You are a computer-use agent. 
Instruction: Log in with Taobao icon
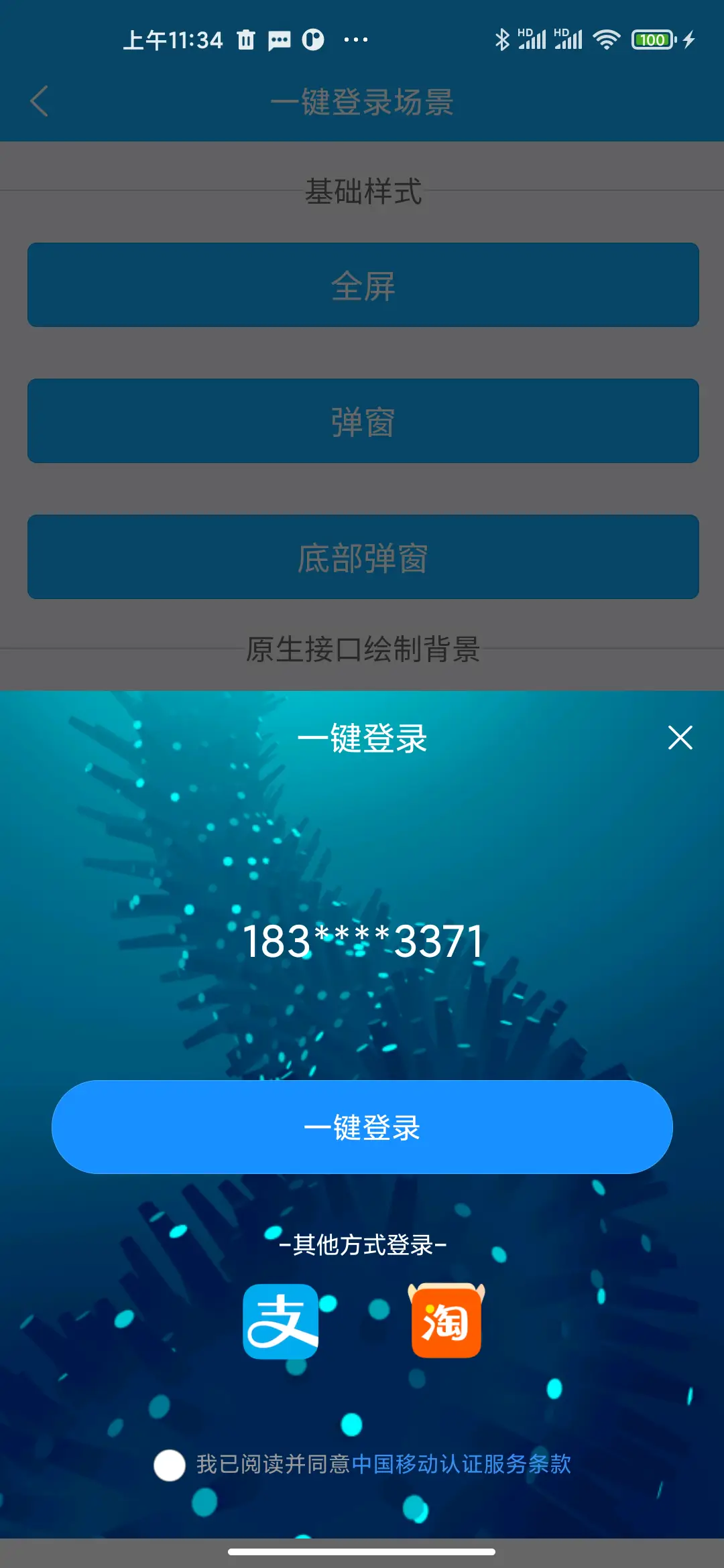coord(446,1321)
